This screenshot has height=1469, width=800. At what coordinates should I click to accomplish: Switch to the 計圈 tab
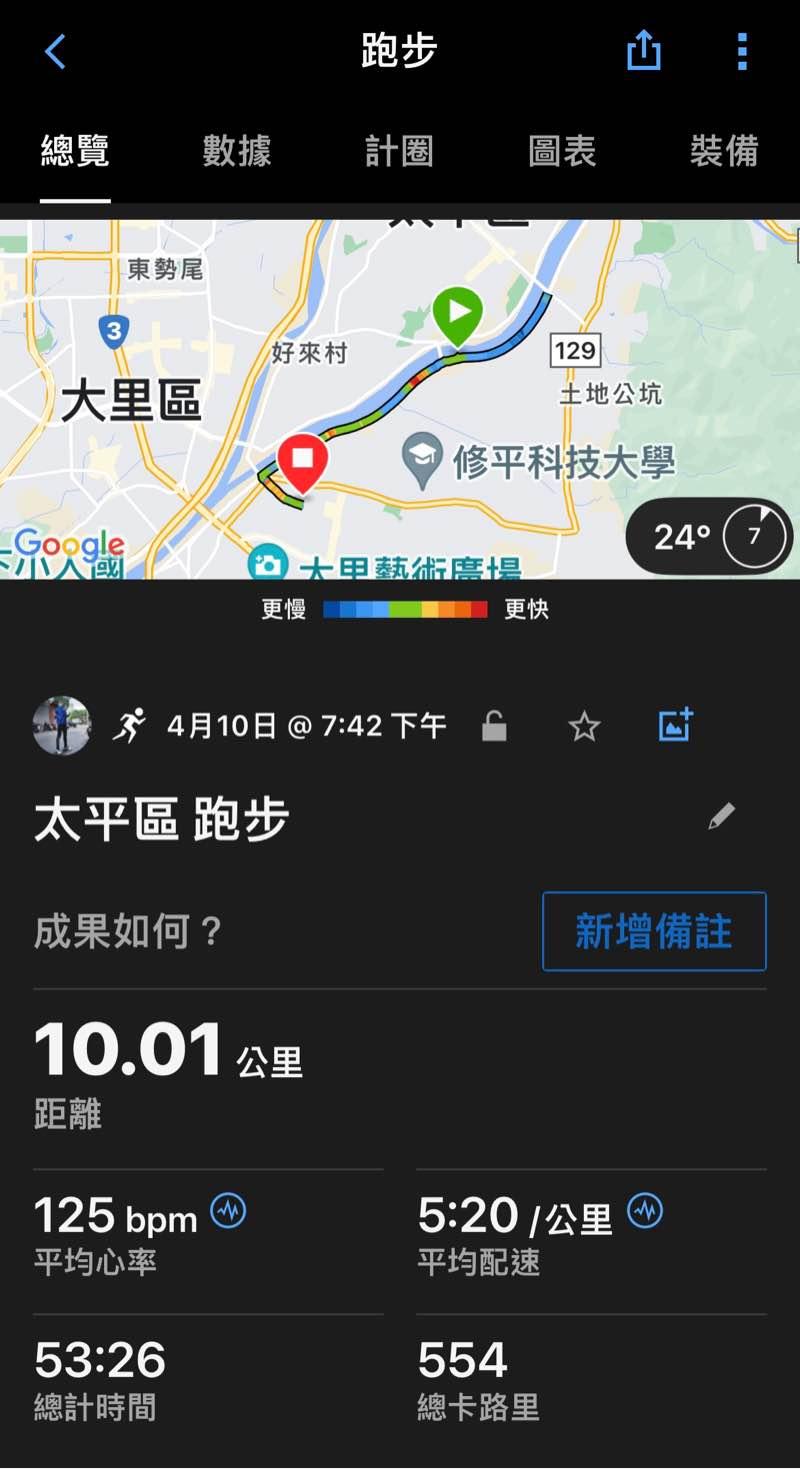tap(399, 151)
